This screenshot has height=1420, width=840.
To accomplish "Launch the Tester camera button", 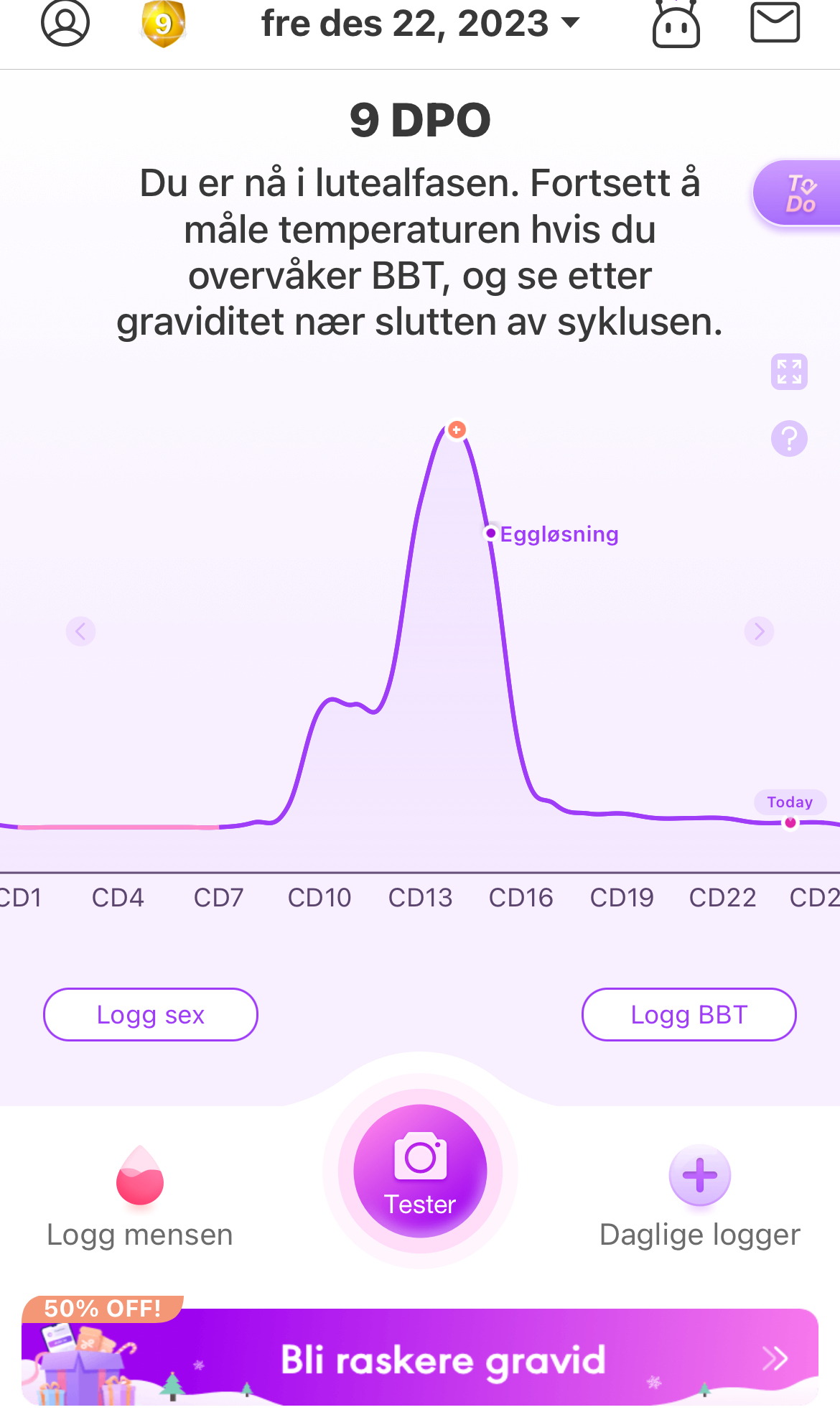I will (420, 1171).
